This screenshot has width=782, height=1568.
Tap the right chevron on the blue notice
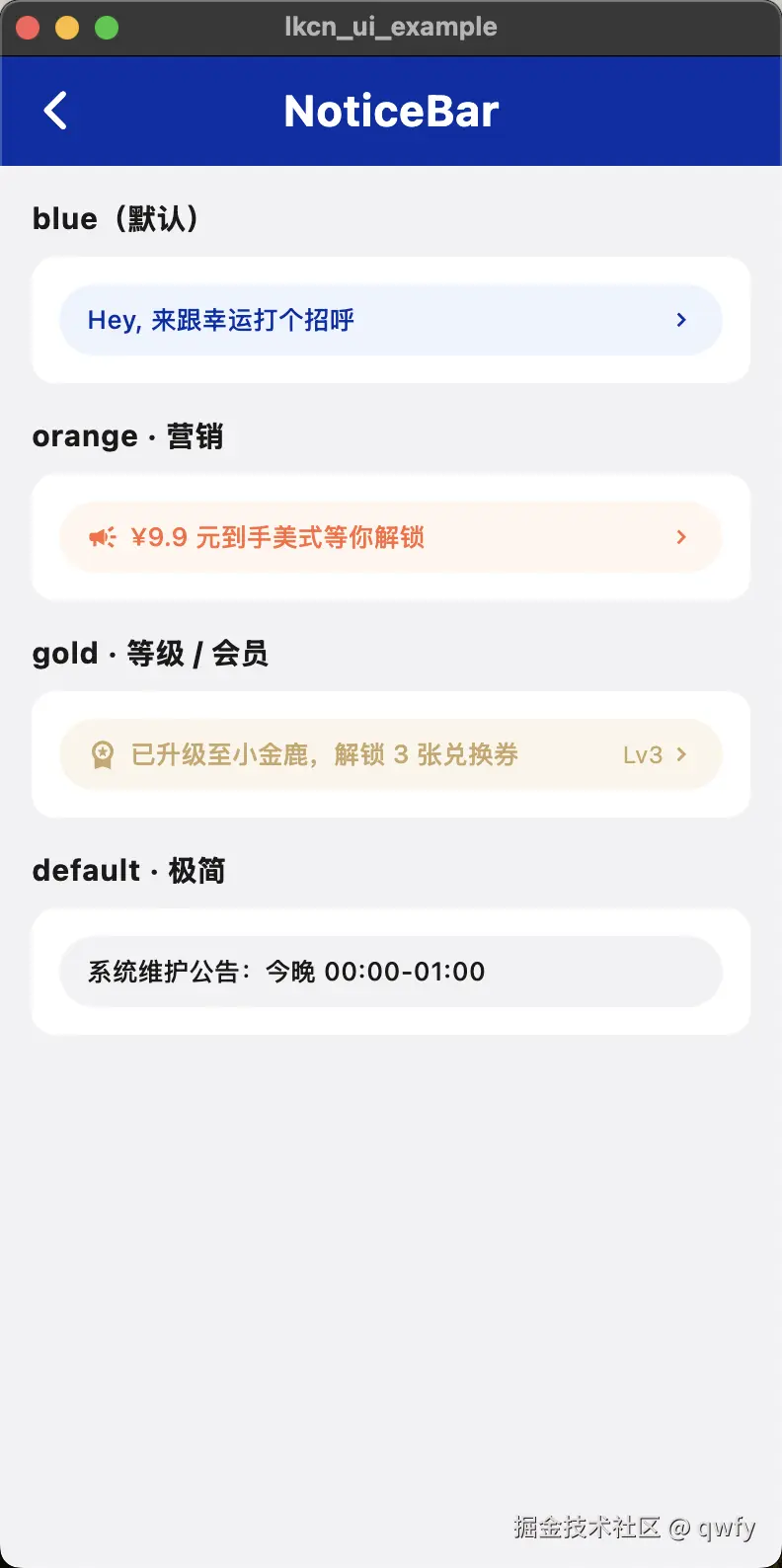[x=681, y=320]
